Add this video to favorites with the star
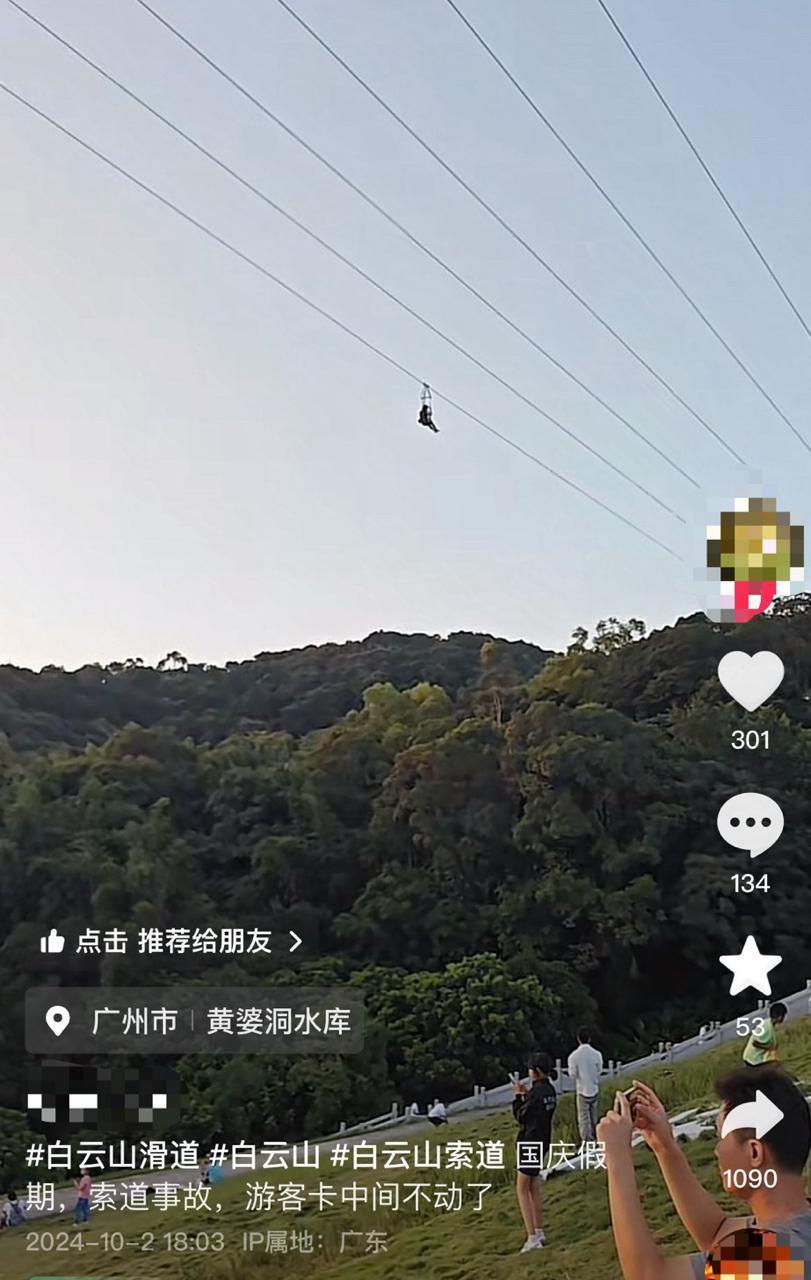 pos(750,967)
